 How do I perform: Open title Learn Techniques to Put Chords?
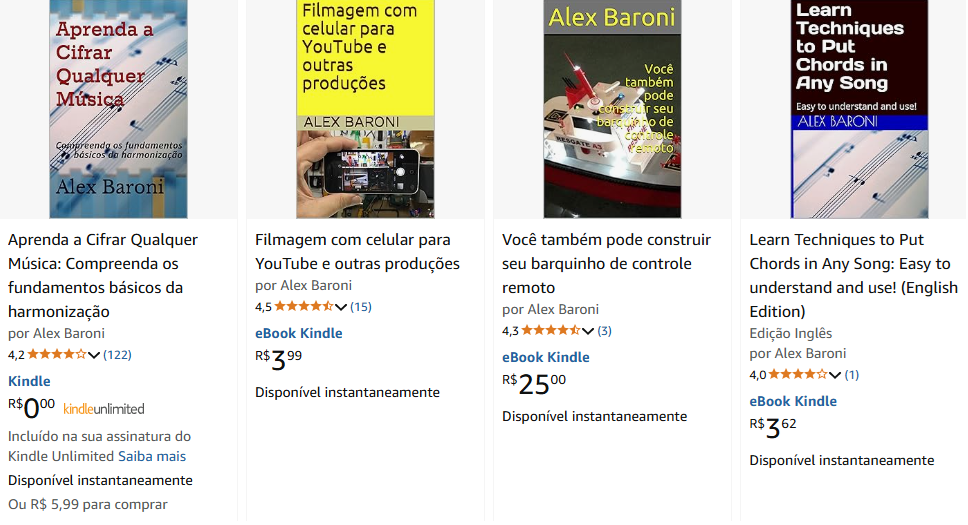(850, 275)
